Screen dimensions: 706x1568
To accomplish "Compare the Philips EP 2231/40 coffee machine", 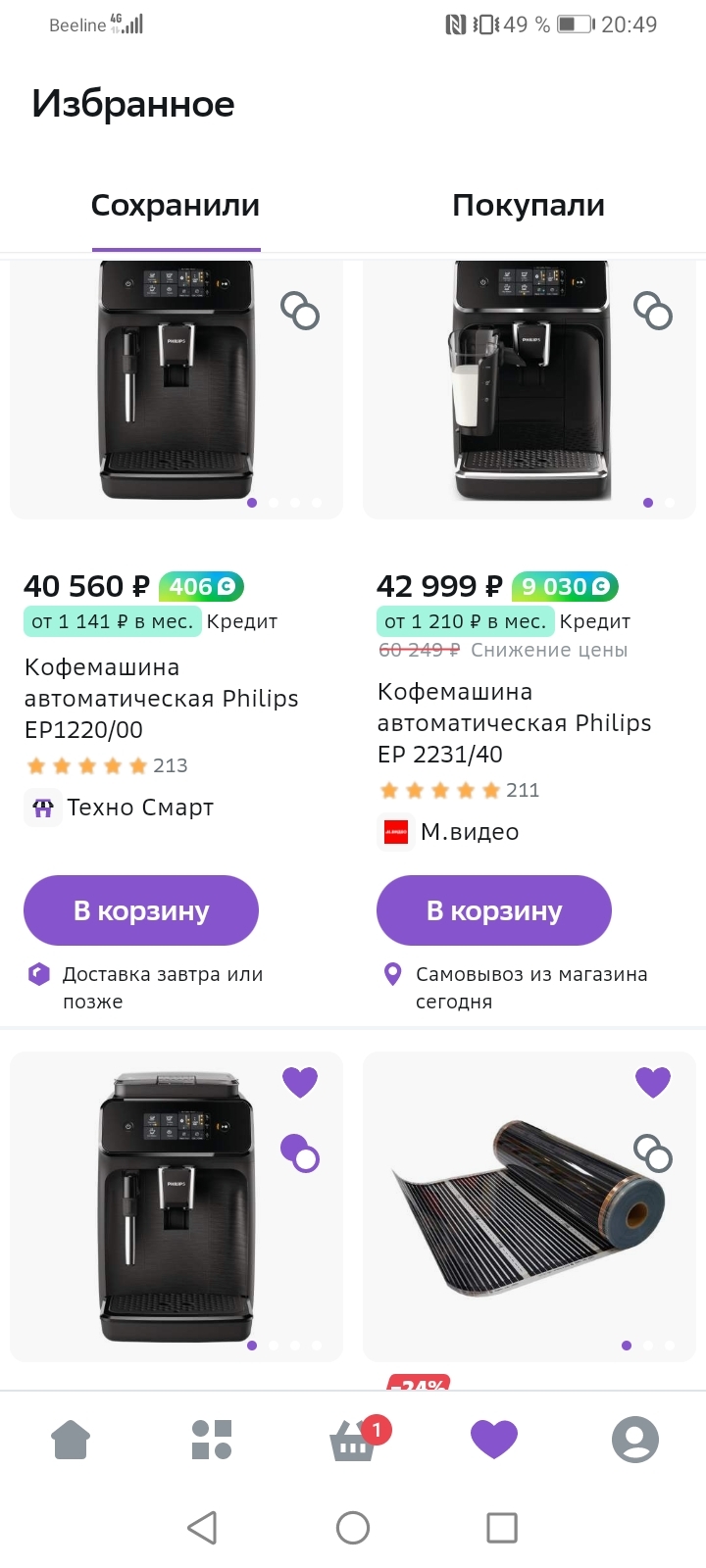I will (x=653, y=311).
